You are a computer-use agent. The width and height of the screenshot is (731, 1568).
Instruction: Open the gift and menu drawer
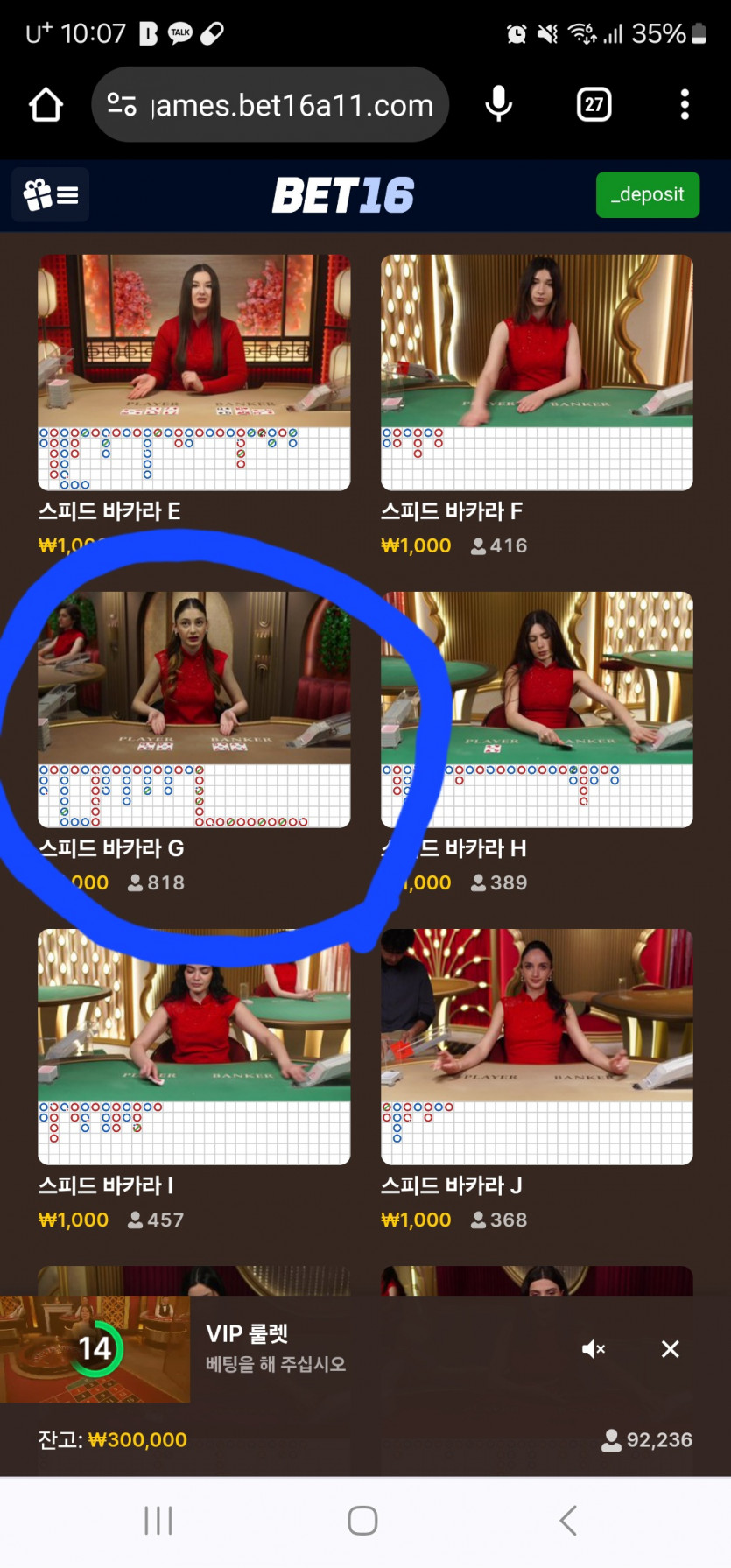[x=51, y=194]
